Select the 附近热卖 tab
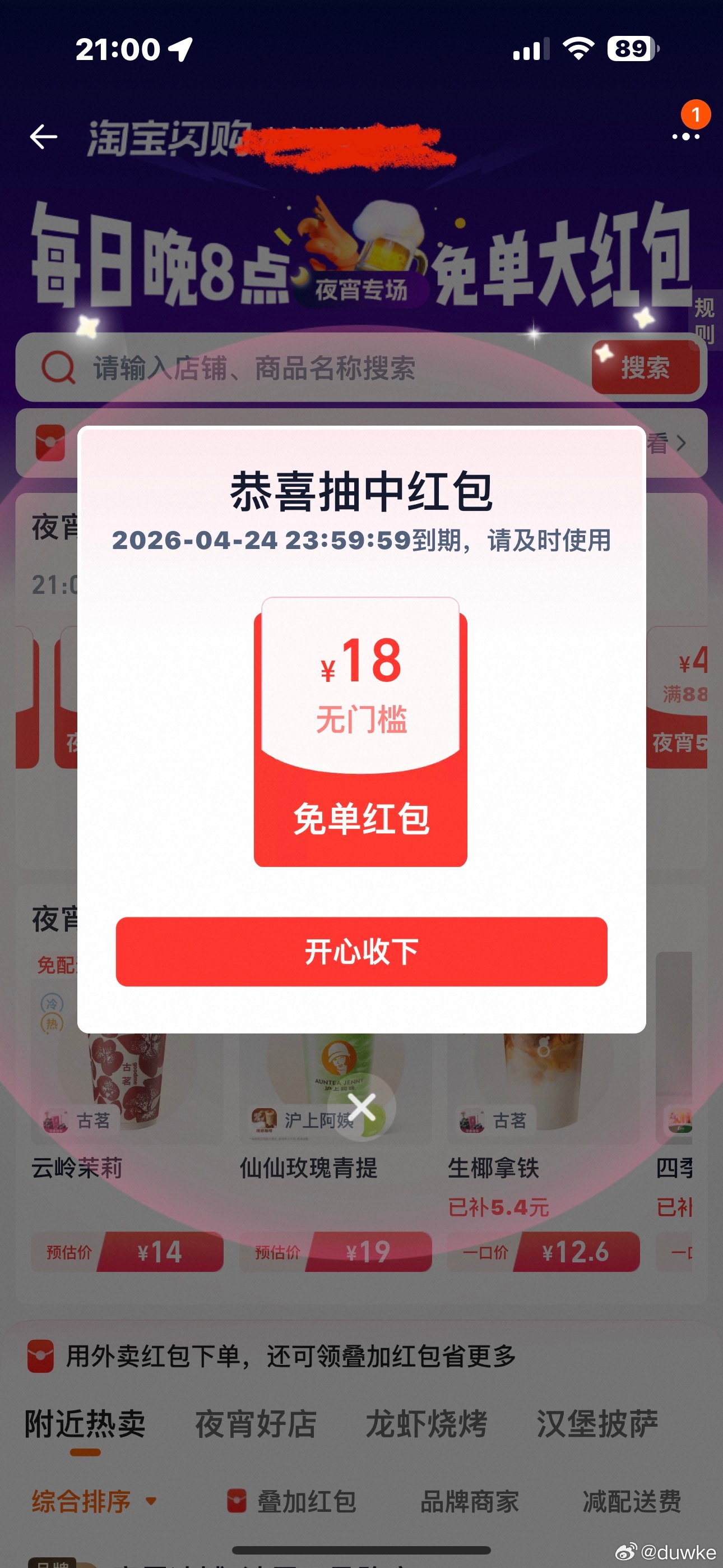 click(85, 1424)
